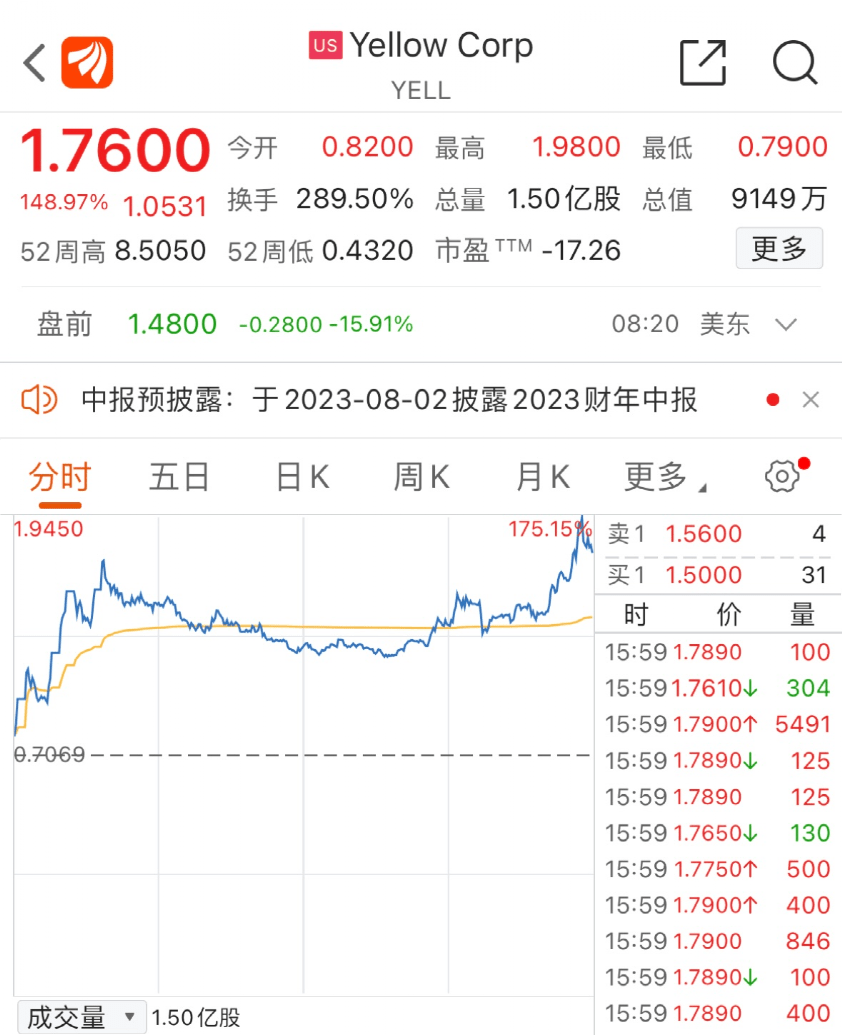
Task: Open the 中报预披露 announcement notice
Action: pyautogui.click(x=390, y=400)
